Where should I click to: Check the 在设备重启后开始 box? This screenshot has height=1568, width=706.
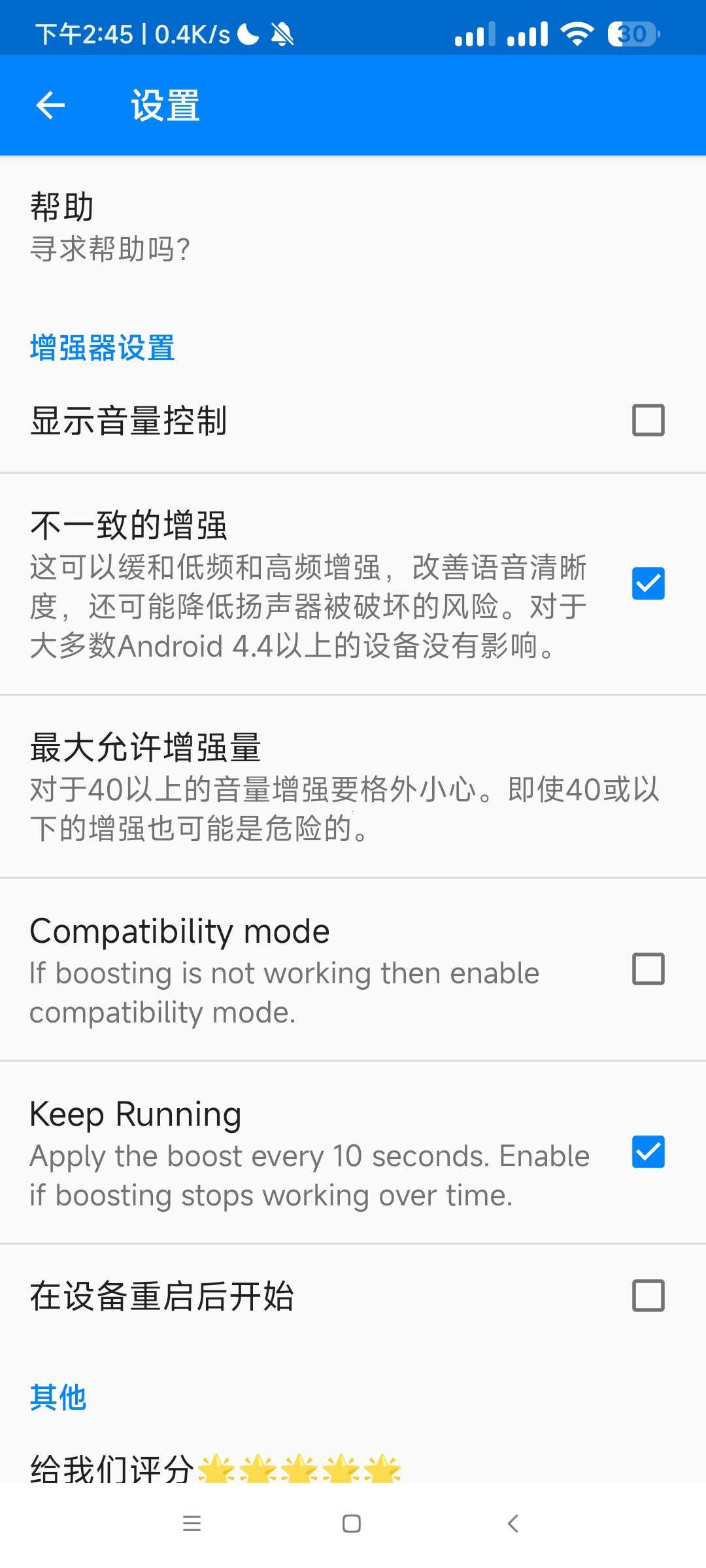(x=648, y=1296)
